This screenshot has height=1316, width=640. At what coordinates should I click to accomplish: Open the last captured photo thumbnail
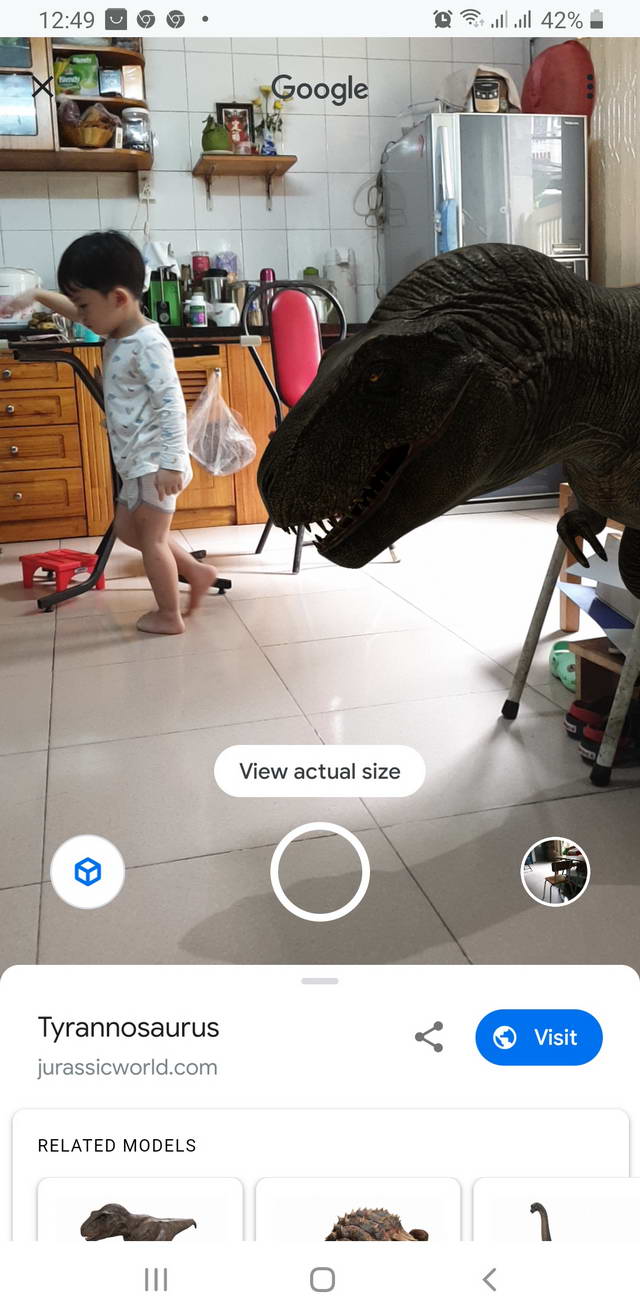coord(555,872)
